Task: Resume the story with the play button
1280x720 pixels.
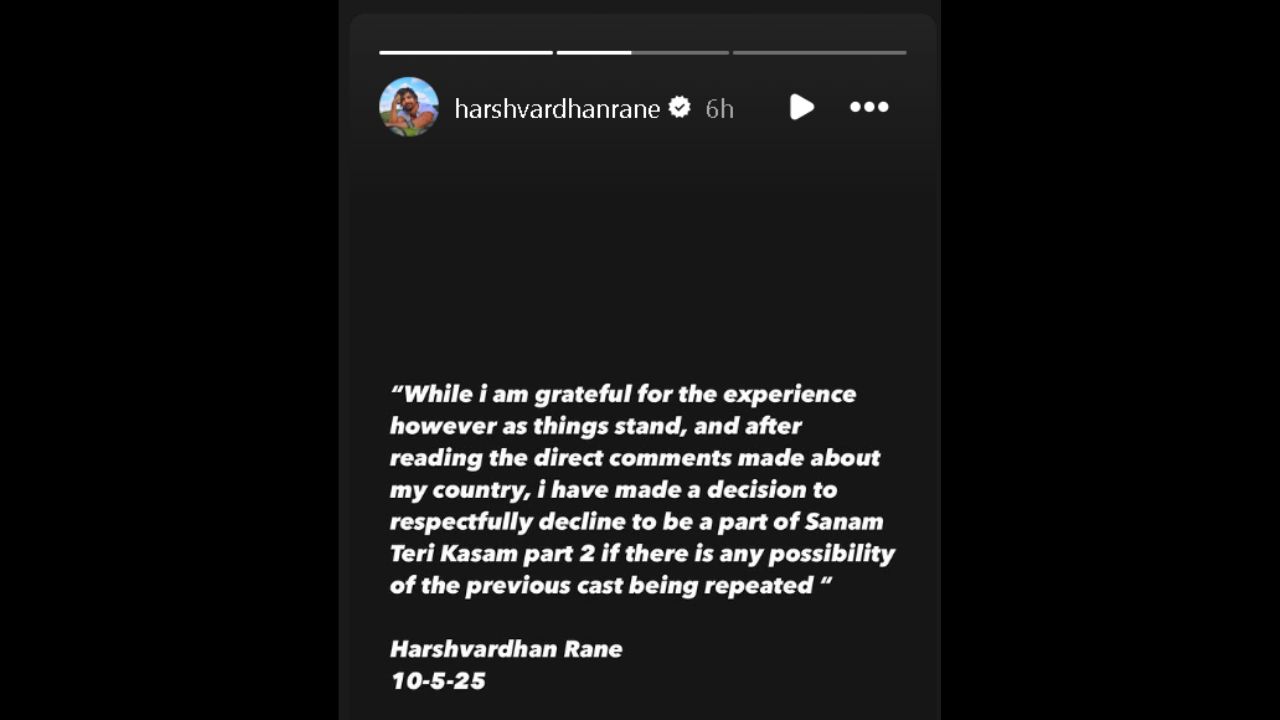Action: tap(801, 107)
